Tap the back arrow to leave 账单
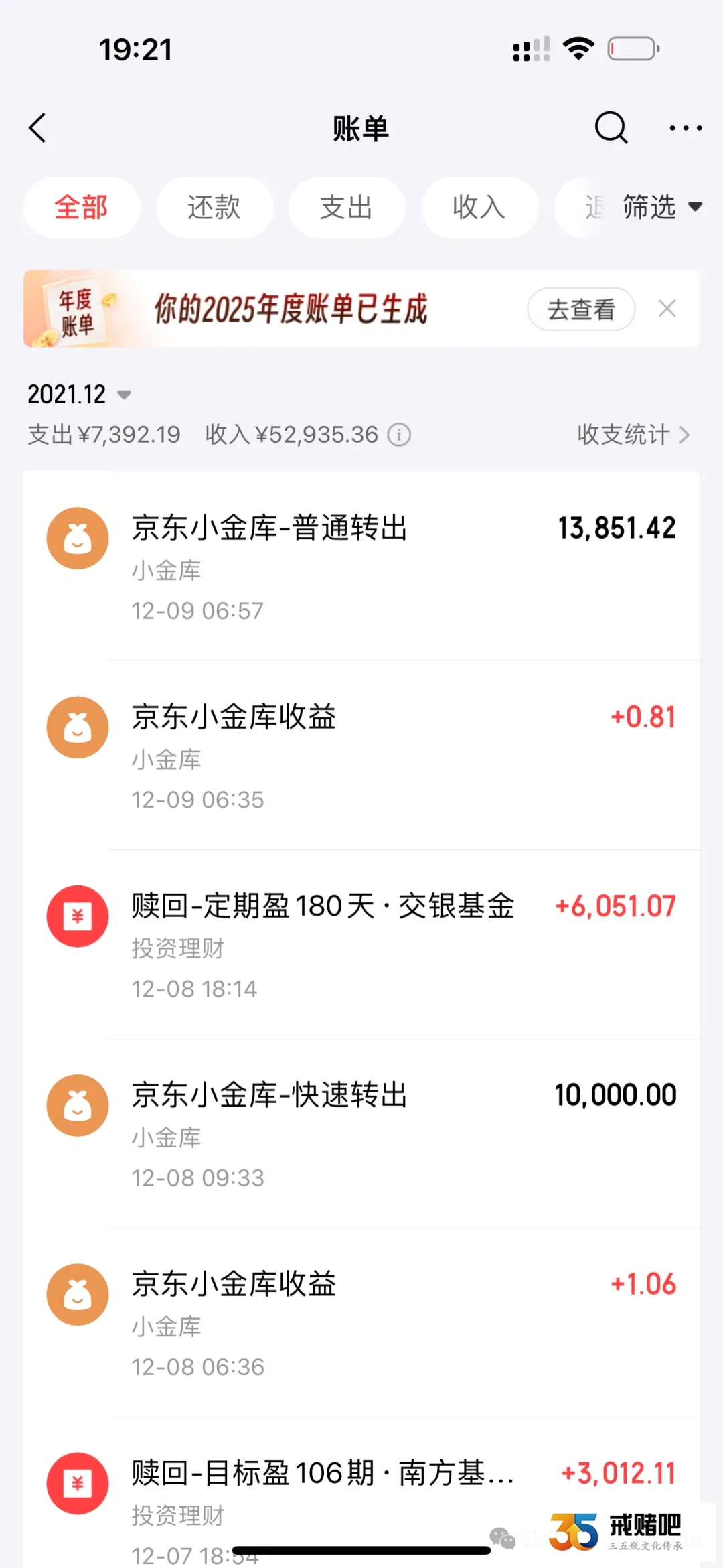 tap(38, 127)
